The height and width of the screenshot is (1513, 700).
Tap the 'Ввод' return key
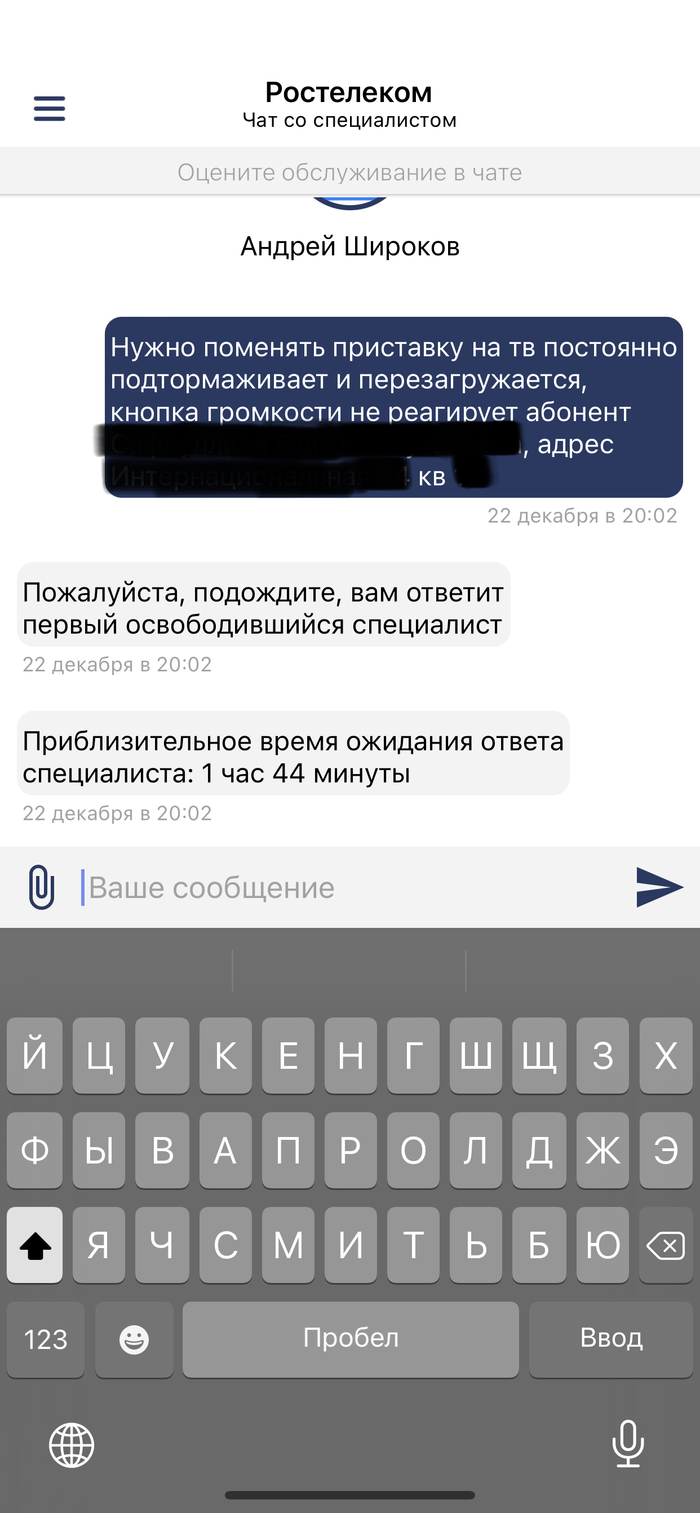611,1338
